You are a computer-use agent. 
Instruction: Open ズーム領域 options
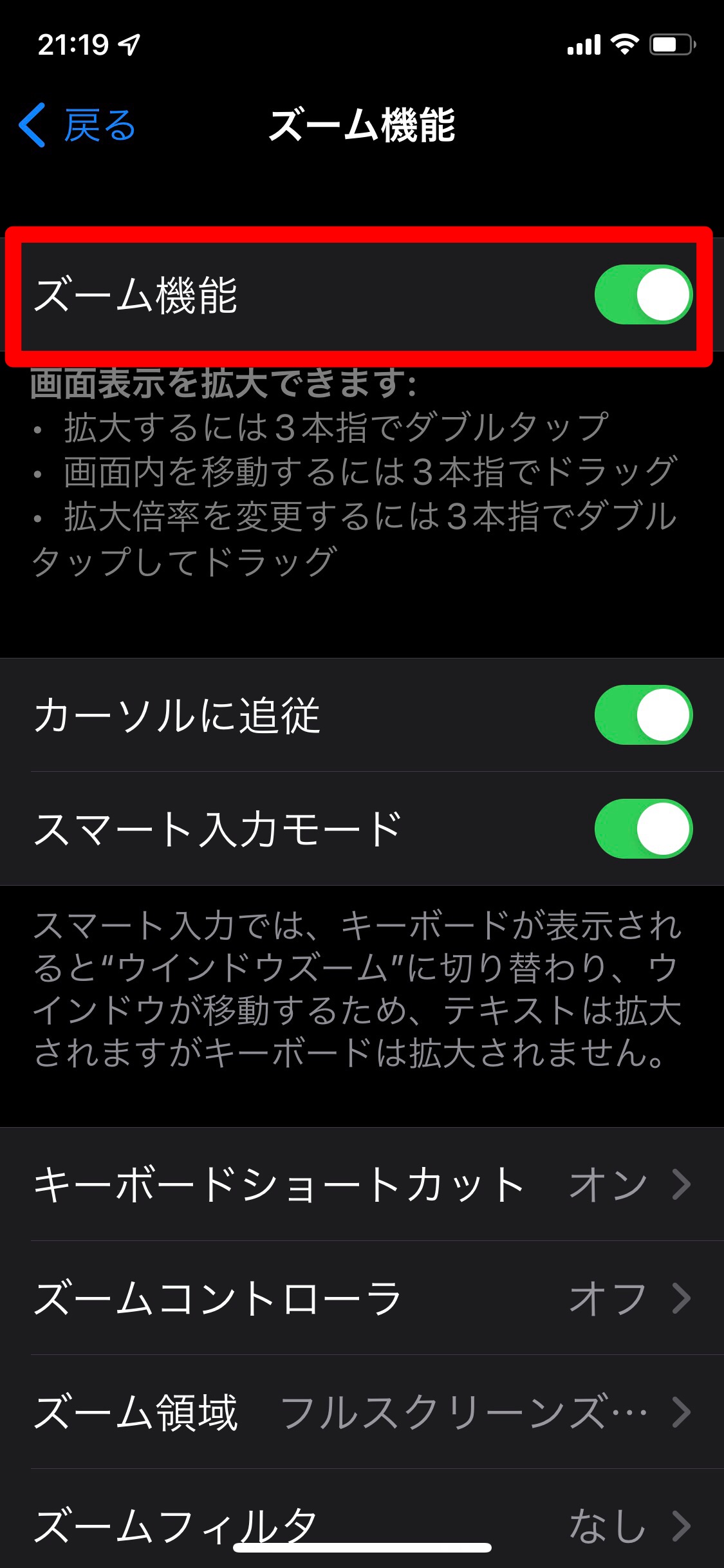(x=362, y=1412)
